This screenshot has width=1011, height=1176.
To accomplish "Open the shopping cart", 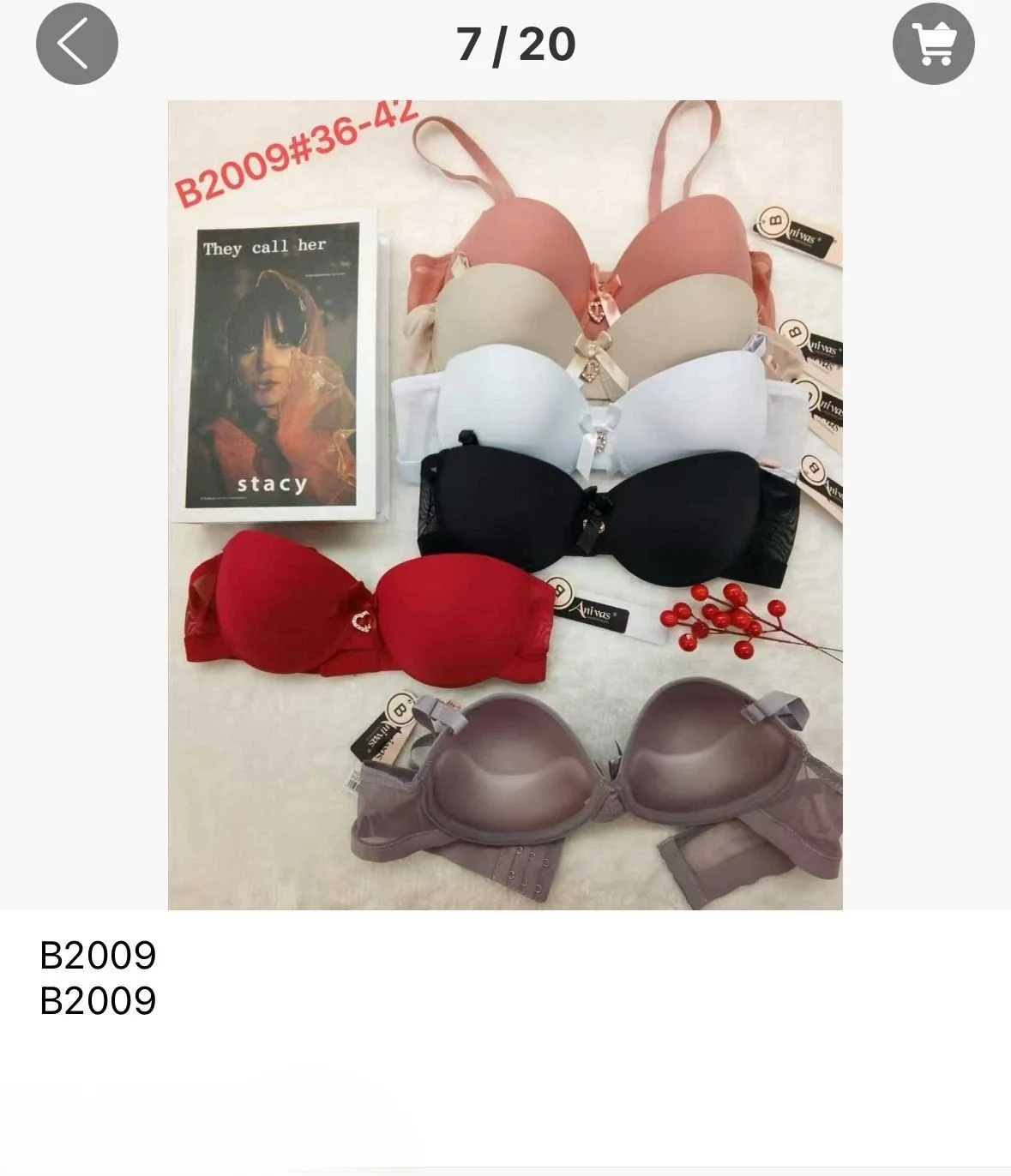I will click(933, 44).
